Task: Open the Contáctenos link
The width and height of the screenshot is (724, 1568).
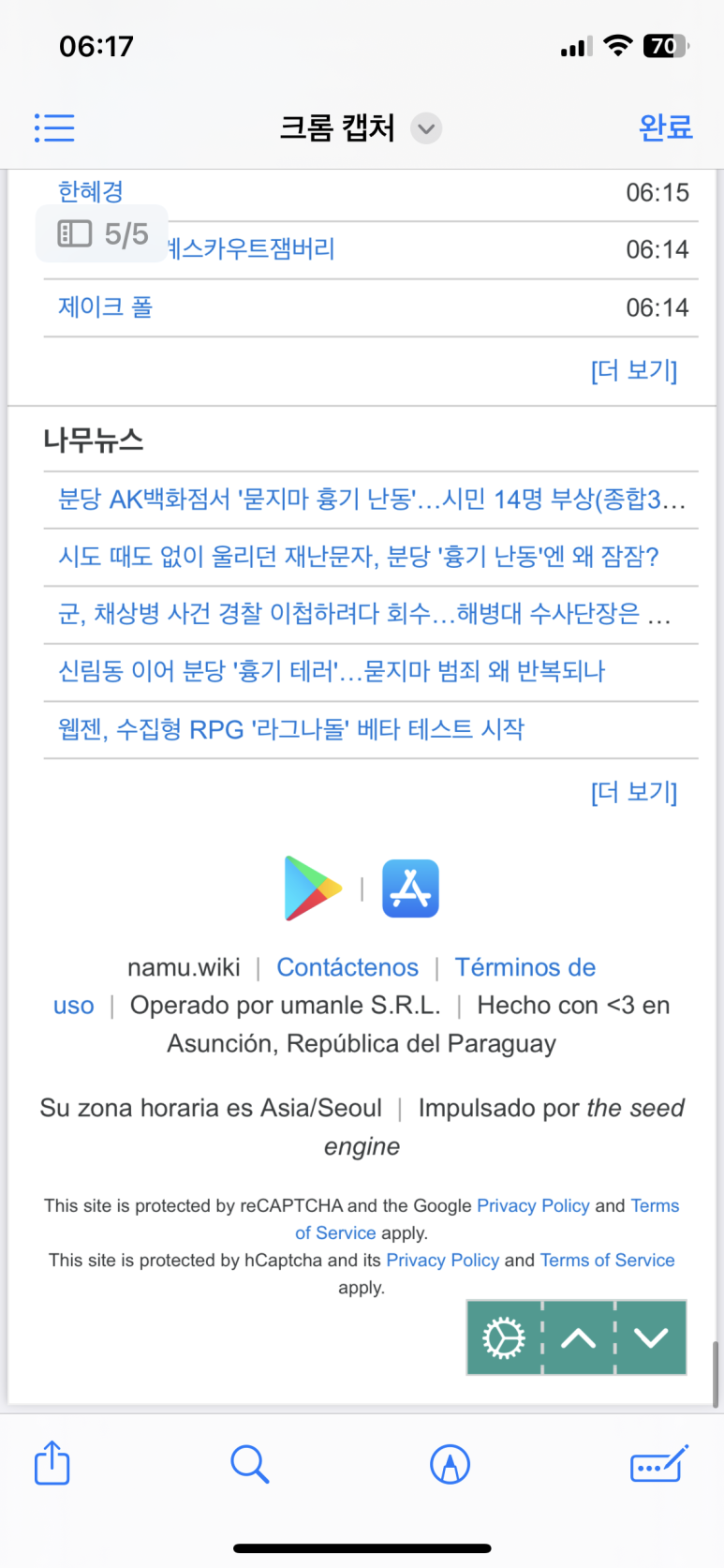Action: tap(347, 967)
